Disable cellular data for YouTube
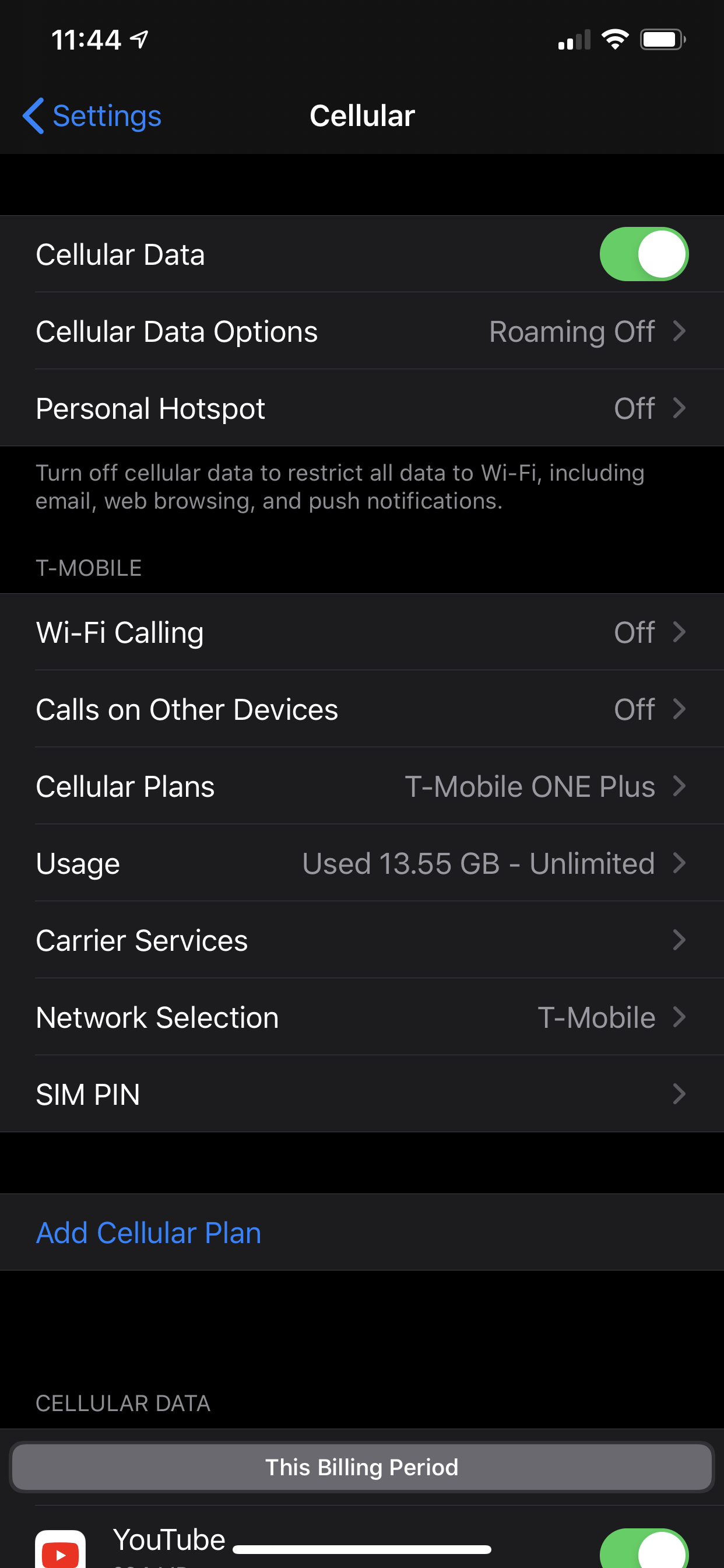The width and height of the screenshot is (724, 1568). point(644,1549)
